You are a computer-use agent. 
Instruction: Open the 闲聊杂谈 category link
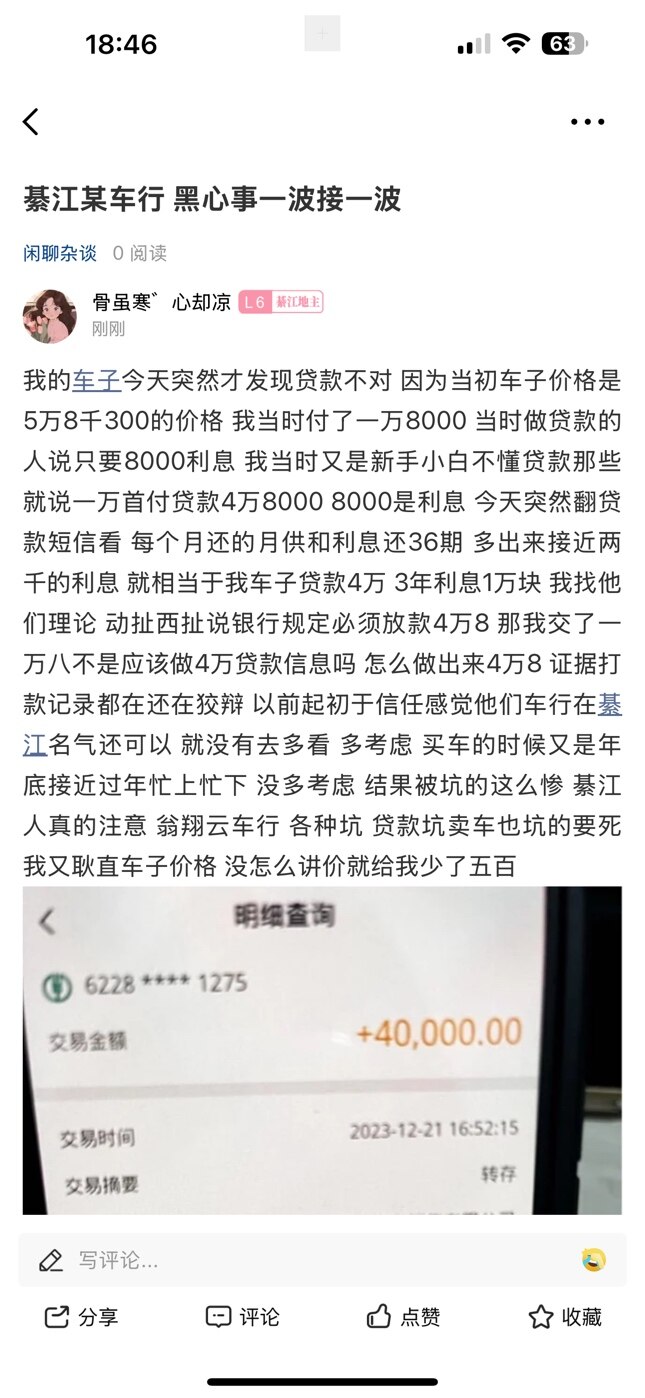pos(60,253)
